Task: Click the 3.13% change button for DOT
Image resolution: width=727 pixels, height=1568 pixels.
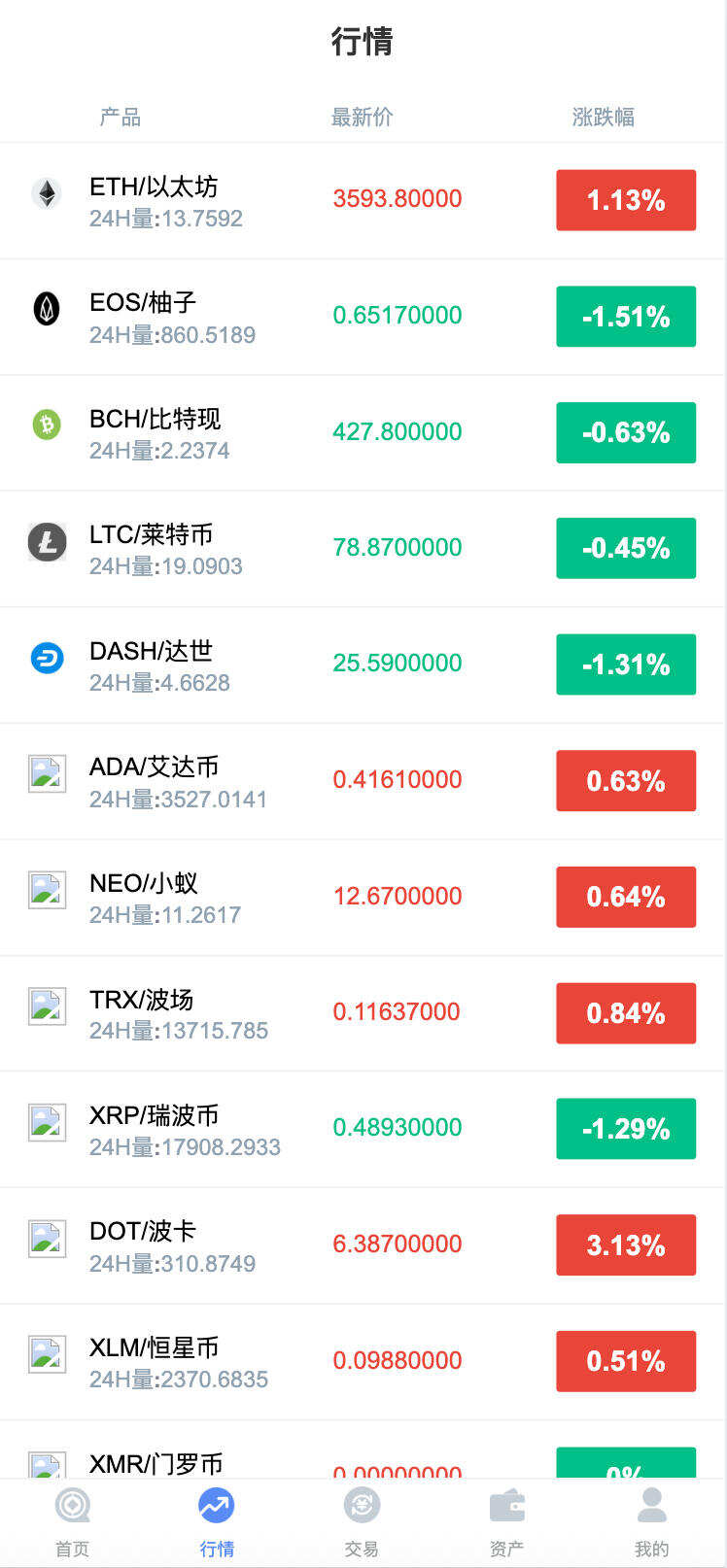Action: click(x=625, y=1244)
